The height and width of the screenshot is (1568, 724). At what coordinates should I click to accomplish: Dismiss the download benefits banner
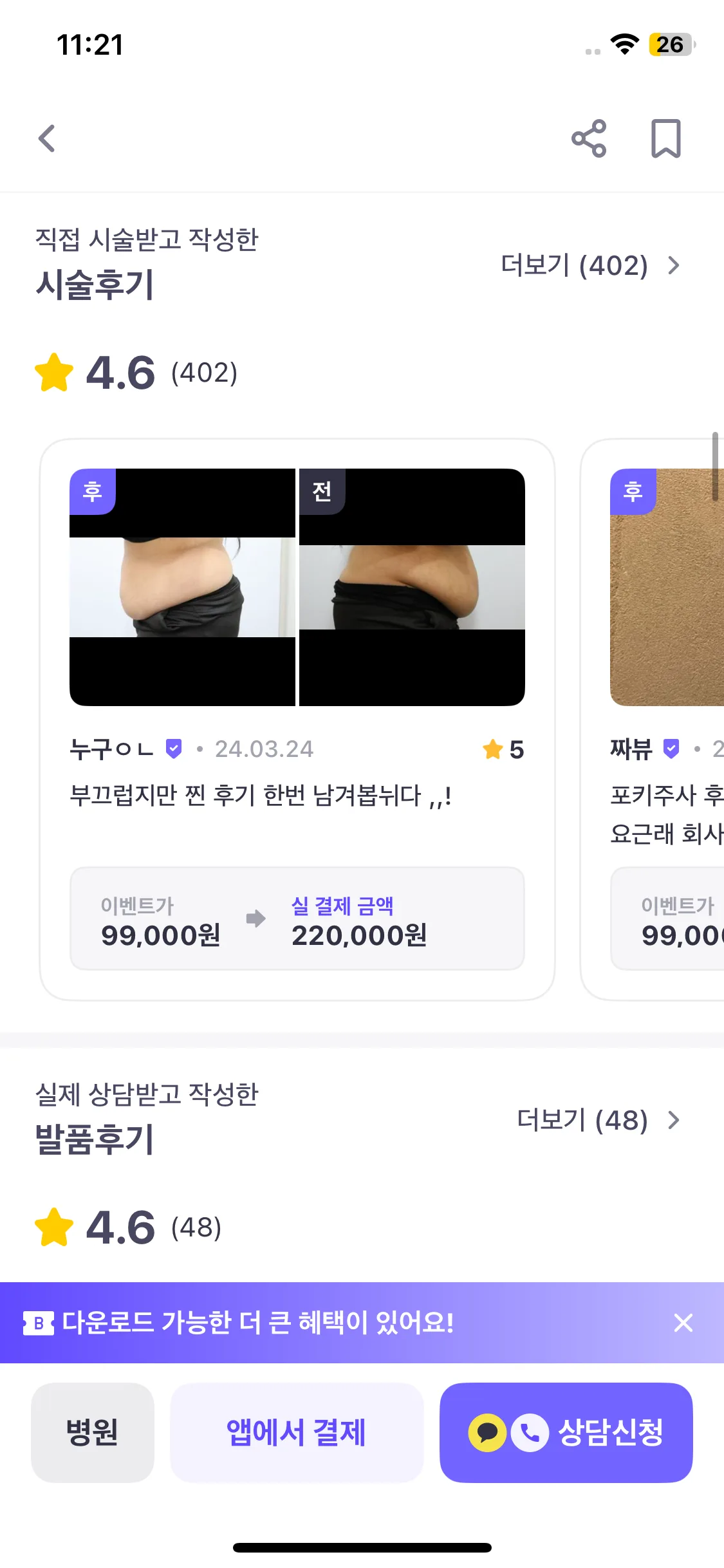tap(683, 1323)
